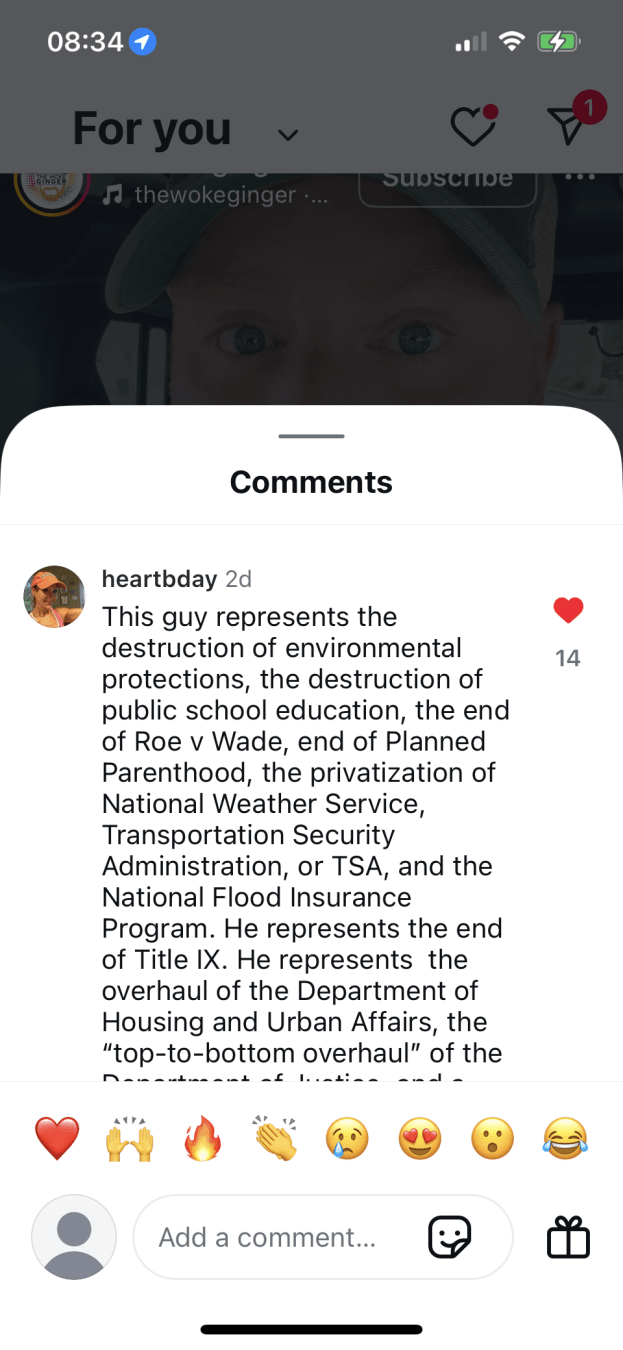Viewport: 623px width, 1350px height.
Task: Tap the comments sheet drag handle
Action: tap(311, 436)
